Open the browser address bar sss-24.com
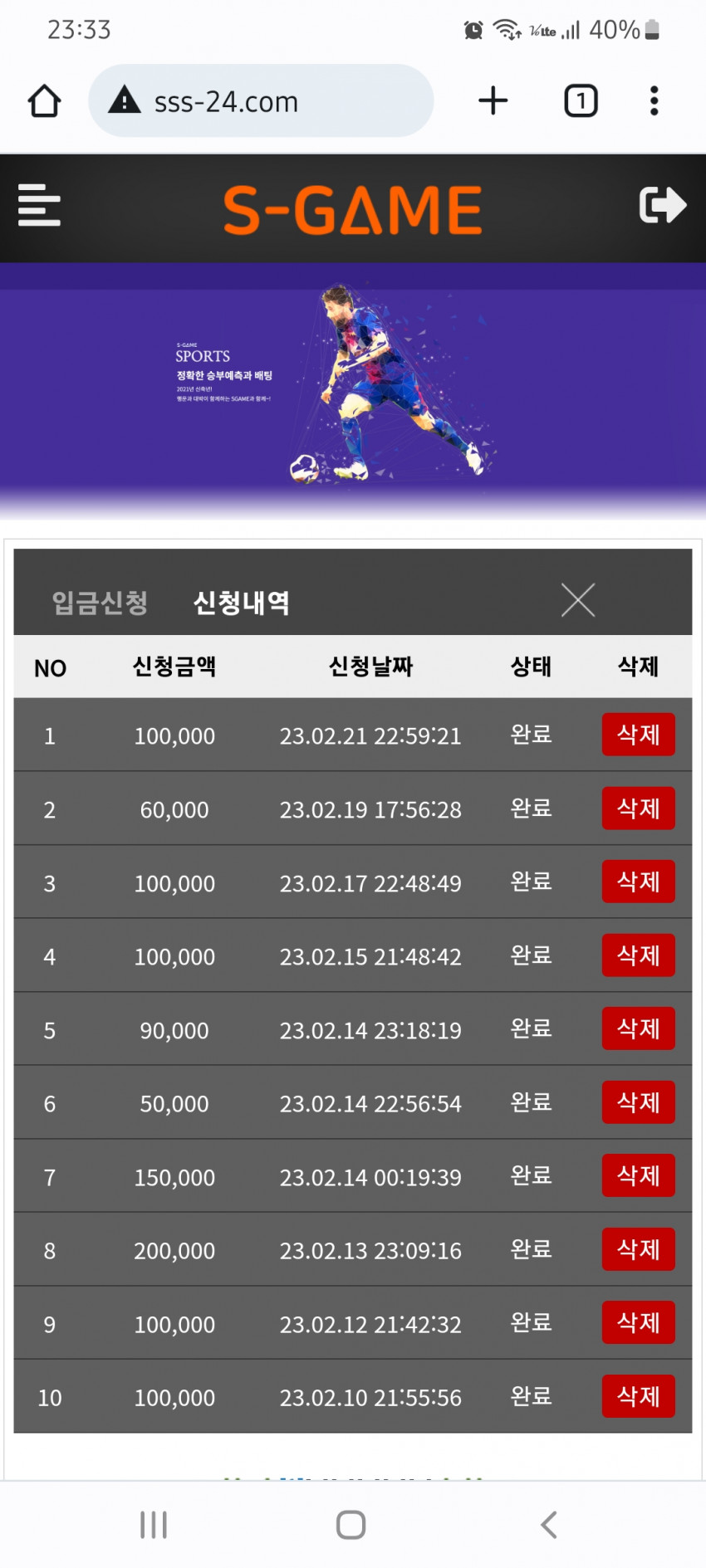The width and height of the screenshot is (706, 1568). tap(260, 101)
